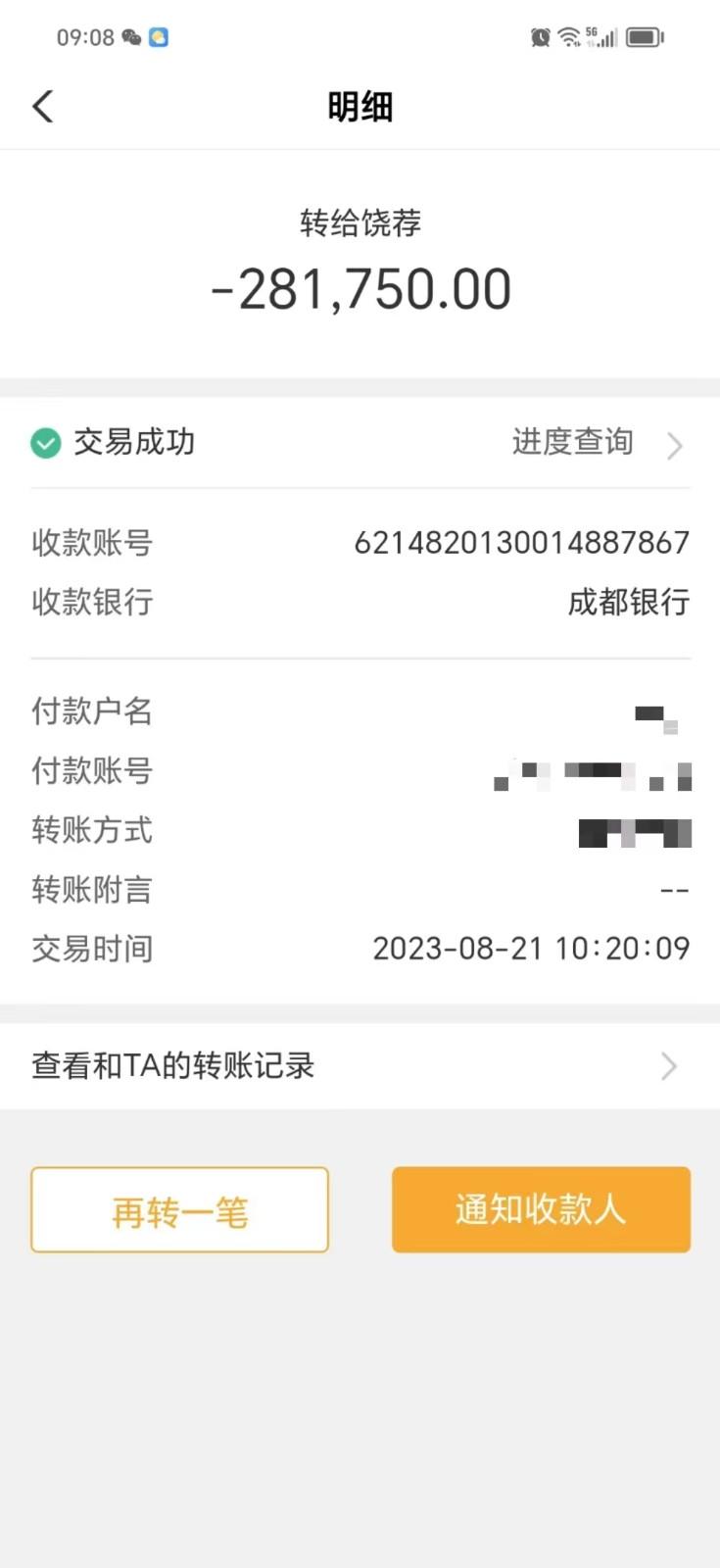Tap 再转一笔 to transfer again

click(179, 1210)
